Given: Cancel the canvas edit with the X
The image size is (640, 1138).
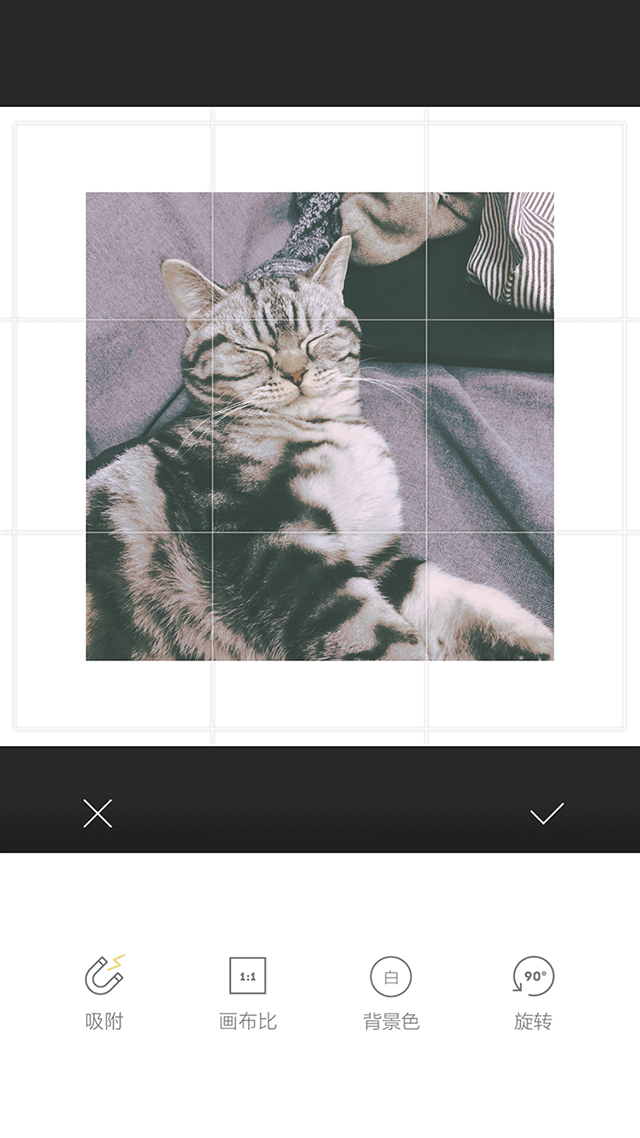Looking at the screenshot, I should click(x=97, y=813).
